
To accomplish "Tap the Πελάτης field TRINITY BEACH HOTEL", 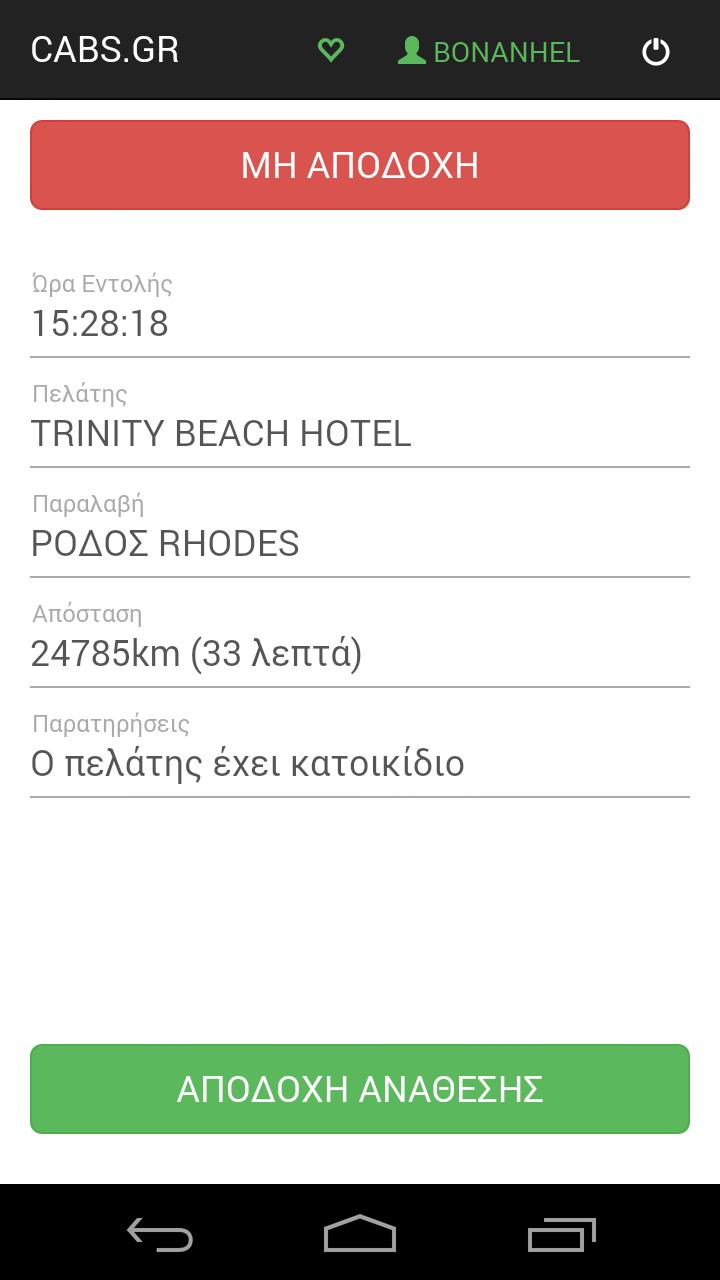I will tap(360, 433).
